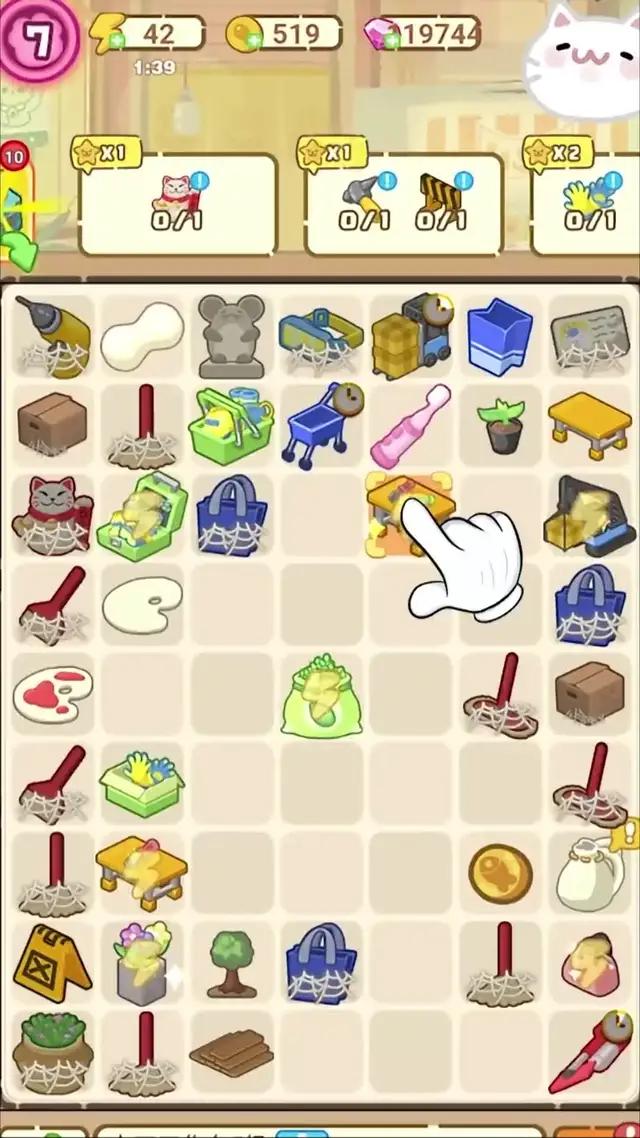This screenshot has height=1138, width=640.
Task: Tap the forklift with boxes
Action: (x=408, y=338)
